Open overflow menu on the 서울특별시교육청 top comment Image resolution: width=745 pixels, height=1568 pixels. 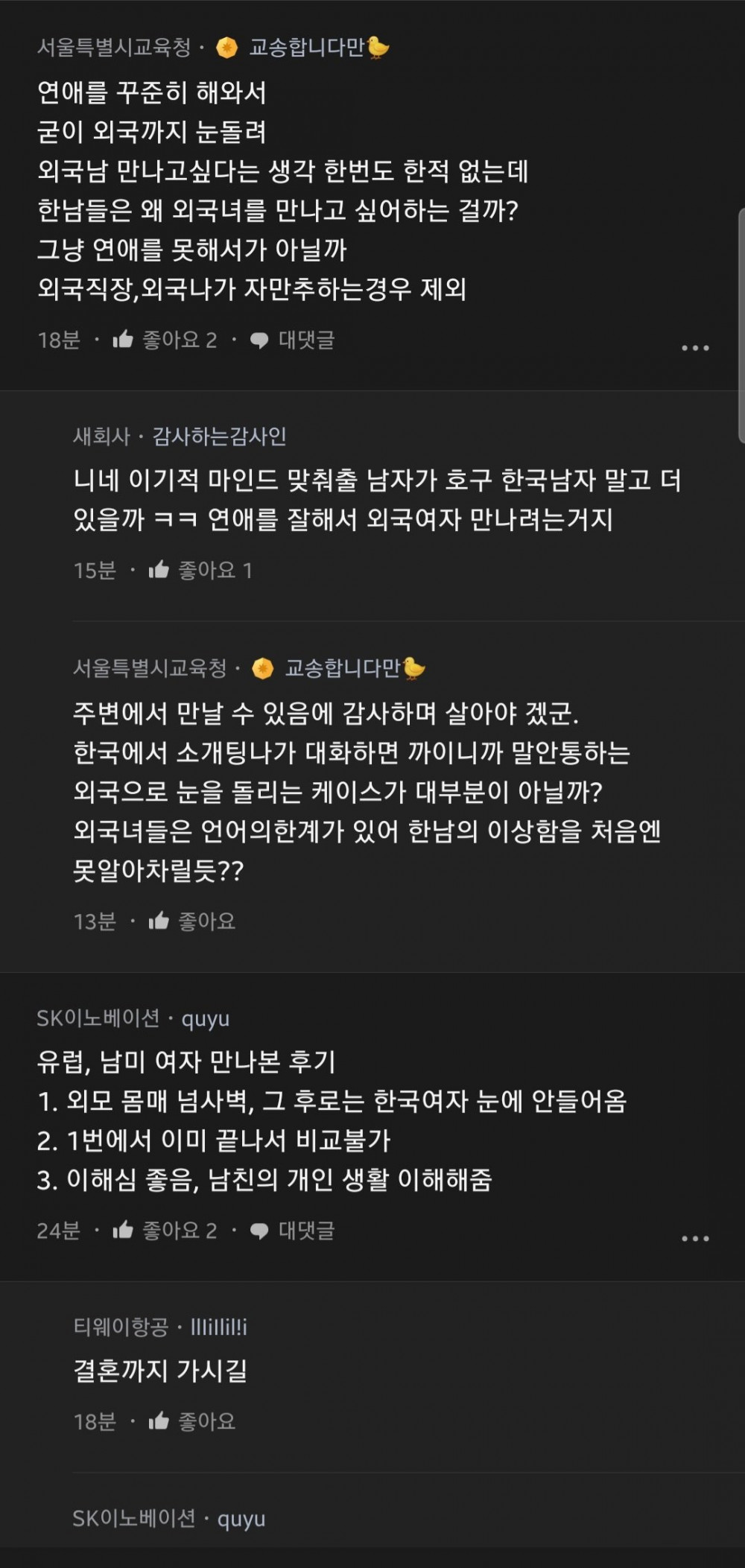[x=694, y=348]
